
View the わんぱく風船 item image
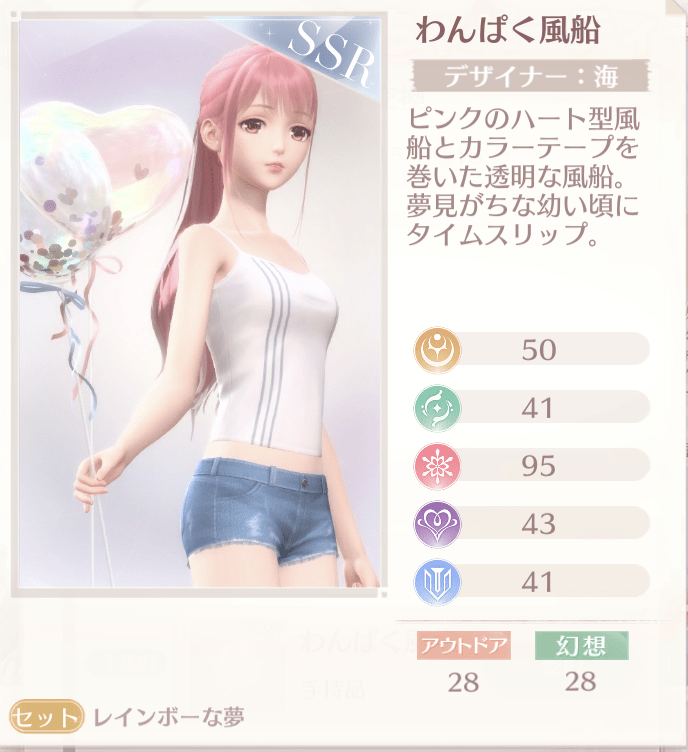[200, 305]
